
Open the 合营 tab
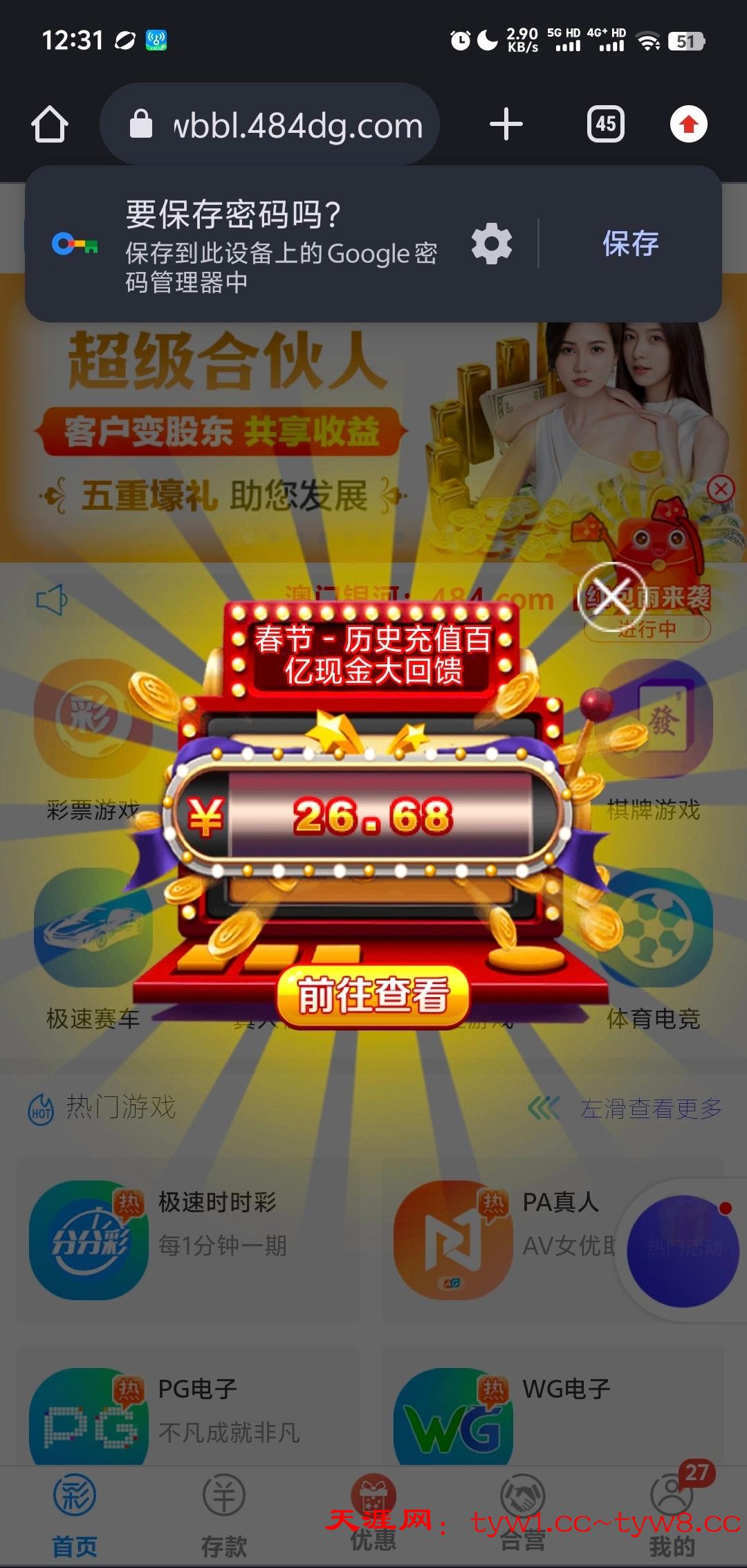coord(522,1514)
